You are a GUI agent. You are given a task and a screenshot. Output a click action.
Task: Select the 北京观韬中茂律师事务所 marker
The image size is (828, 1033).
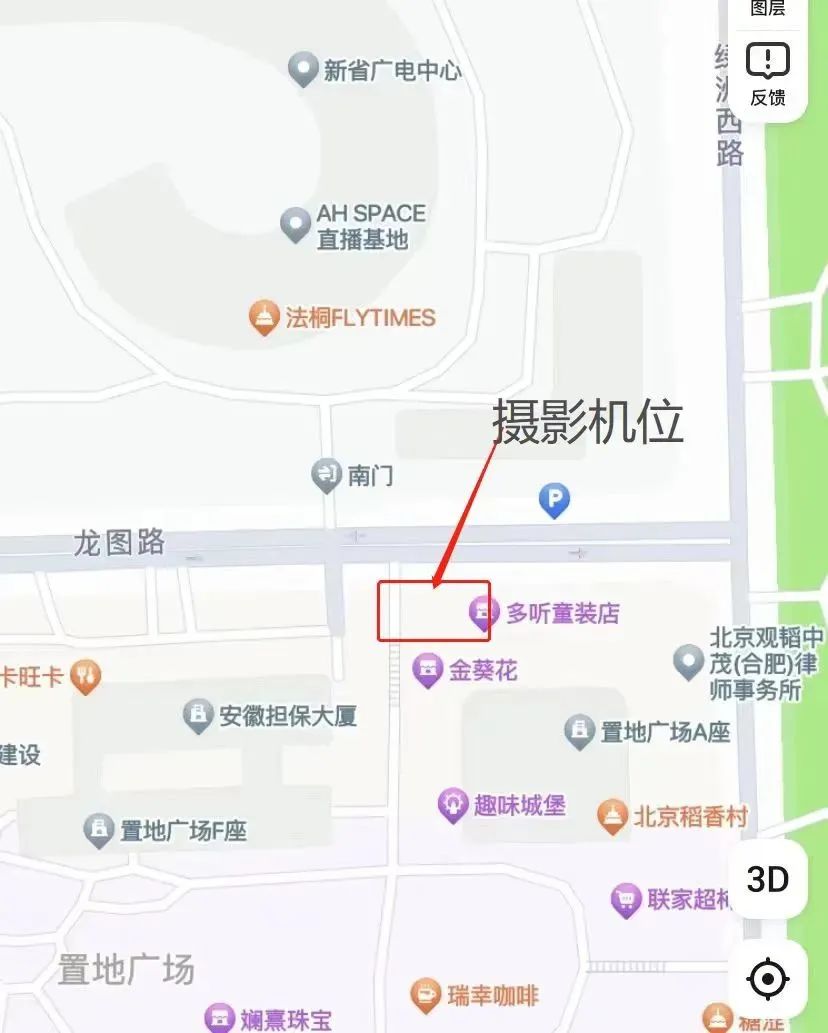coord(688,661)
